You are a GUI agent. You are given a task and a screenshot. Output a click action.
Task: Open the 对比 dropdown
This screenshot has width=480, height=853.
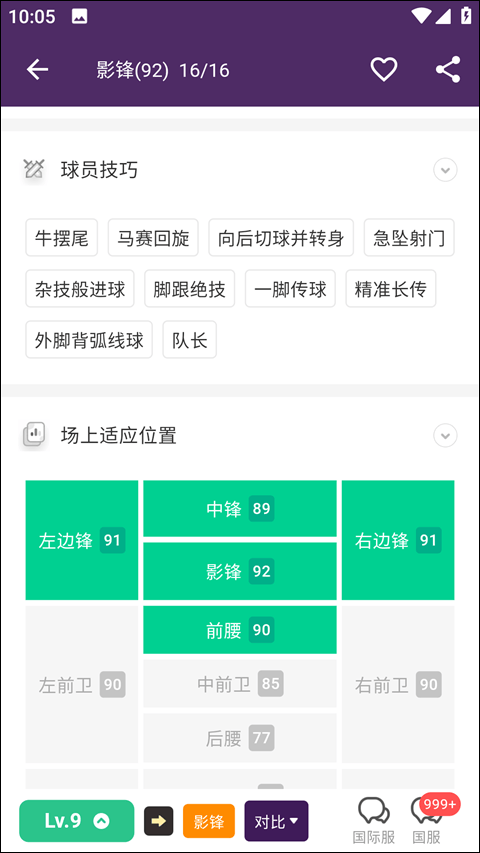(x=276, y=821)
